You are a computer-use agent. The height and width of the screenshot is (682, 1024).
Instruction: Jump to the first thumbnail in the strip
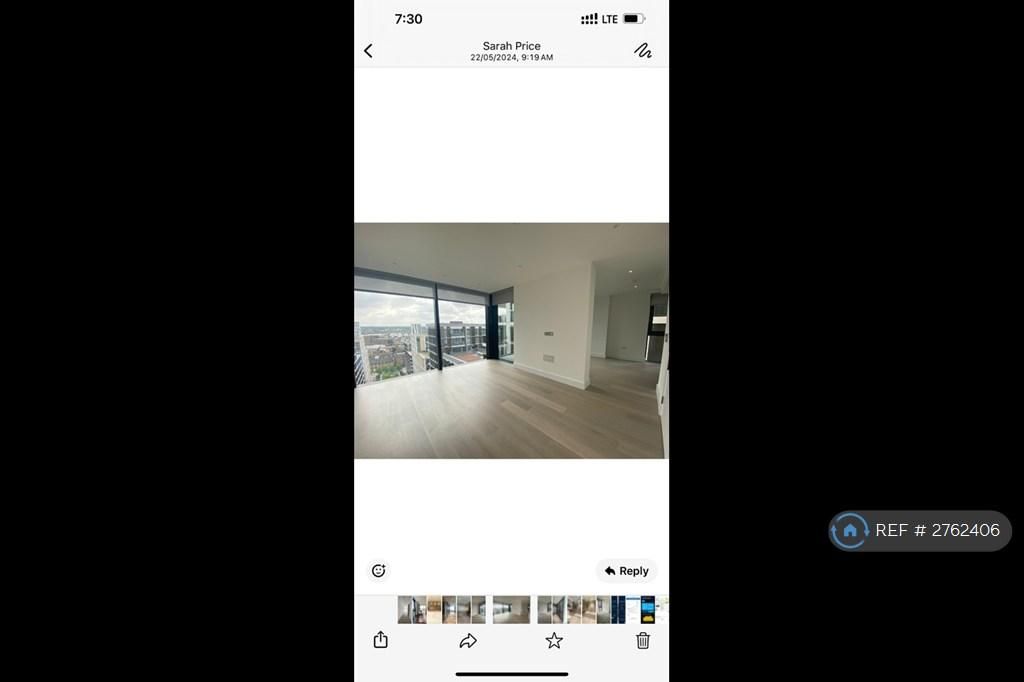pos(405,609)
